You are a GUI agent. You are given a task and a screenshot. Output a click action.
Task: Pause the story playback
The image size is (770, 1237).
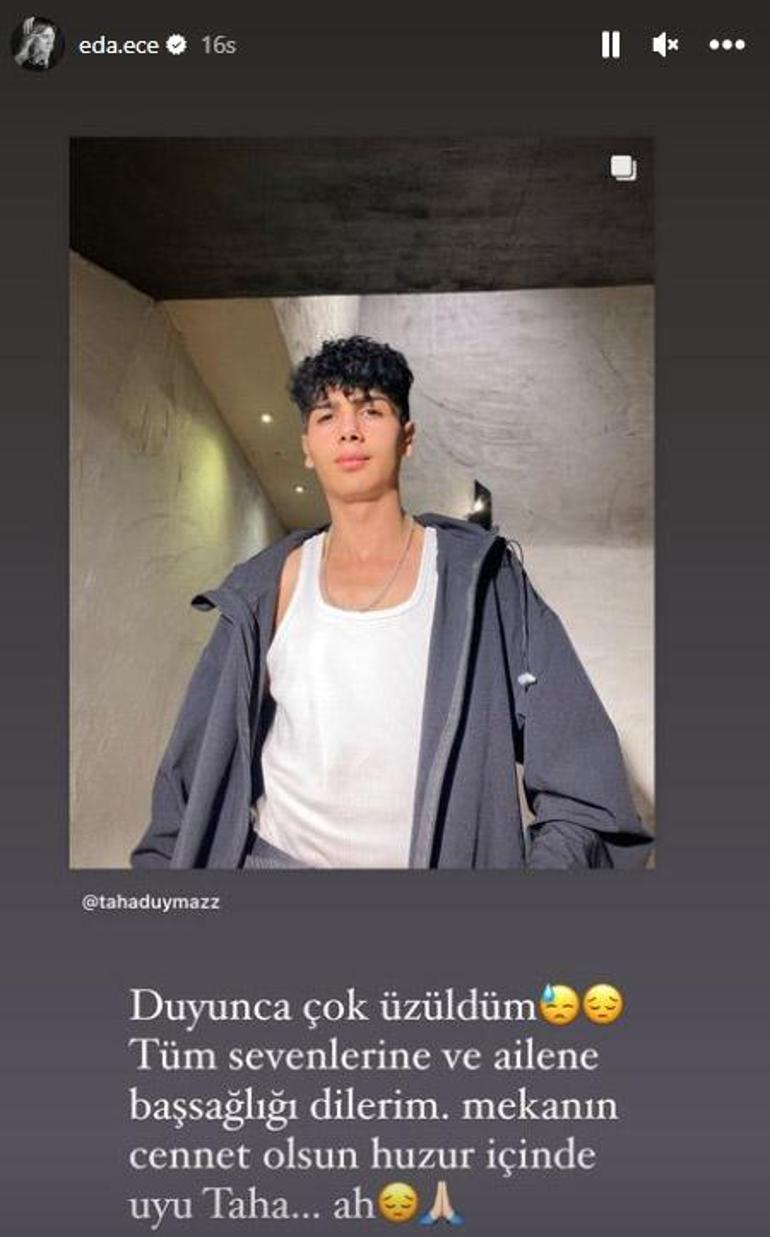(610, 45)
